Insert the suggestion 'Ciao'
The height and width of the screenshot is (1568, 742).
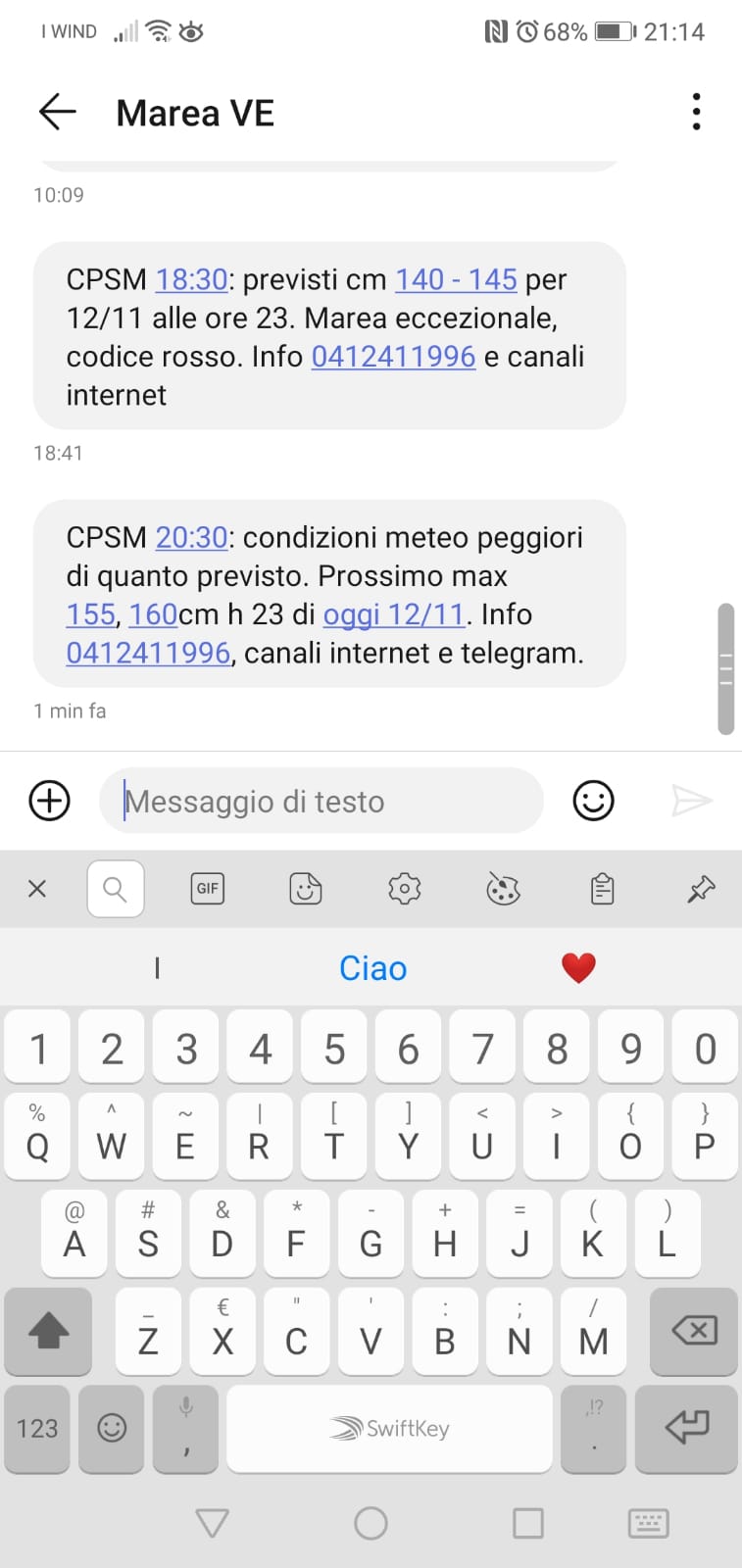coord(372,968)
